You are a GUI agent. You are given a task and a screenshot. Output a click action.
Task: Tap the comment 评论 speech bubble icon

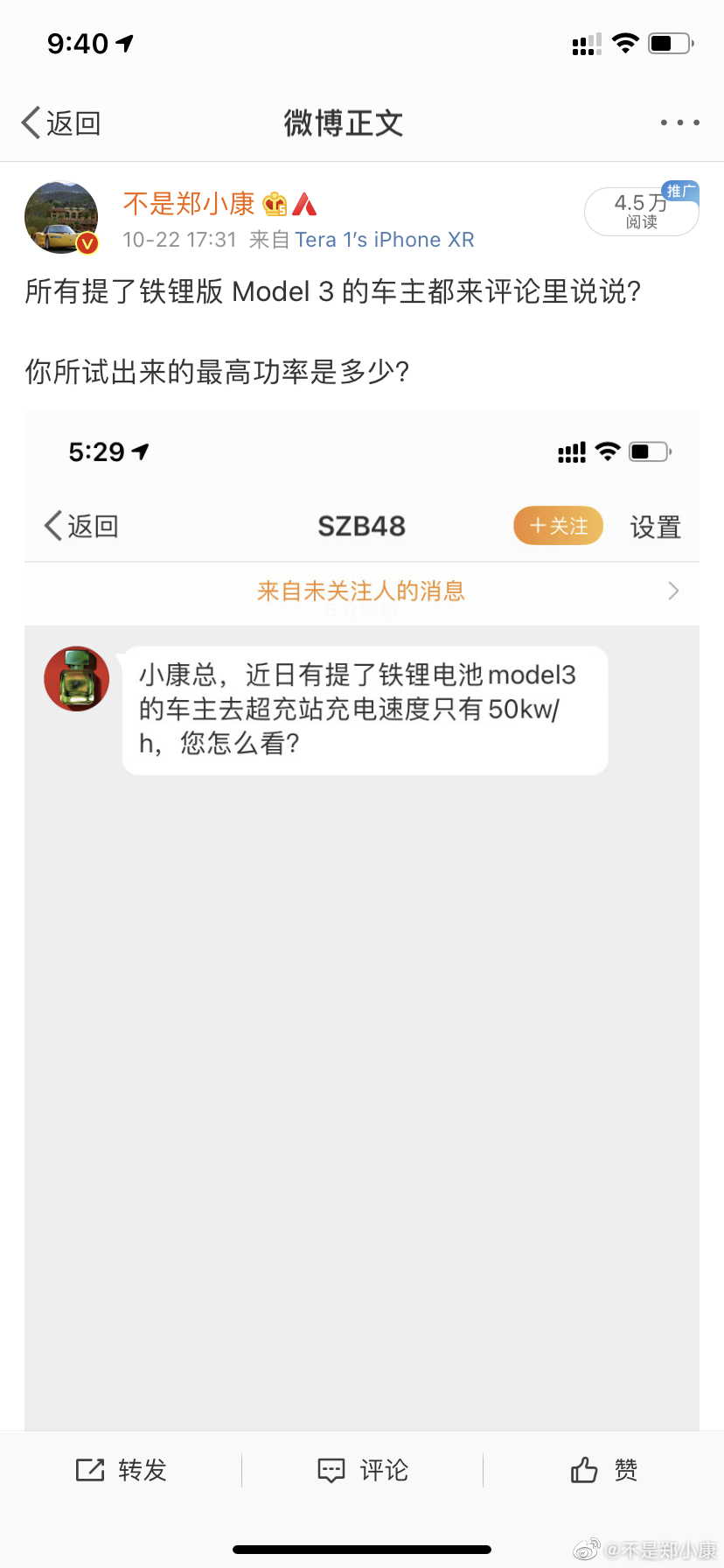pyautogui.click(x=333, y=1470)
